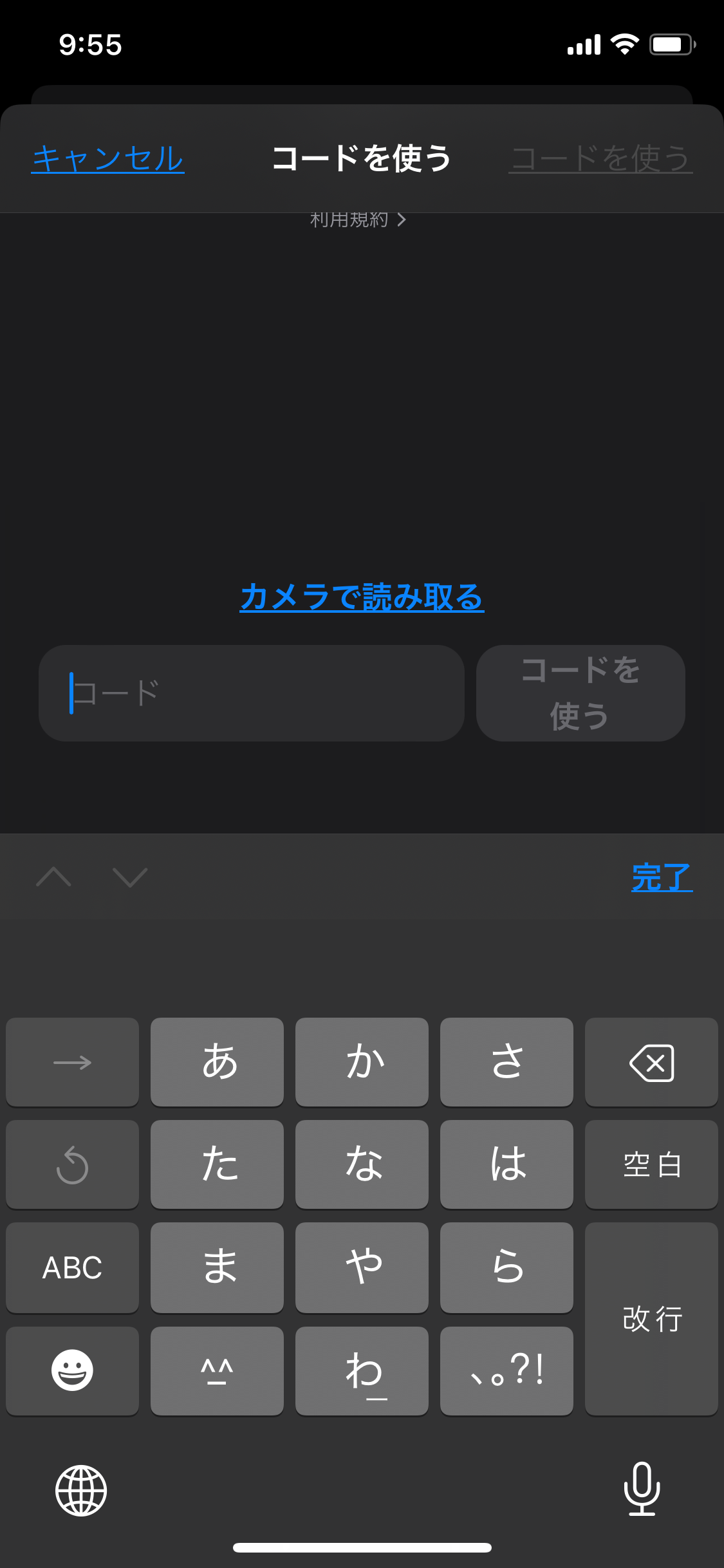Open the emoji keyboard

(72, 1370)
